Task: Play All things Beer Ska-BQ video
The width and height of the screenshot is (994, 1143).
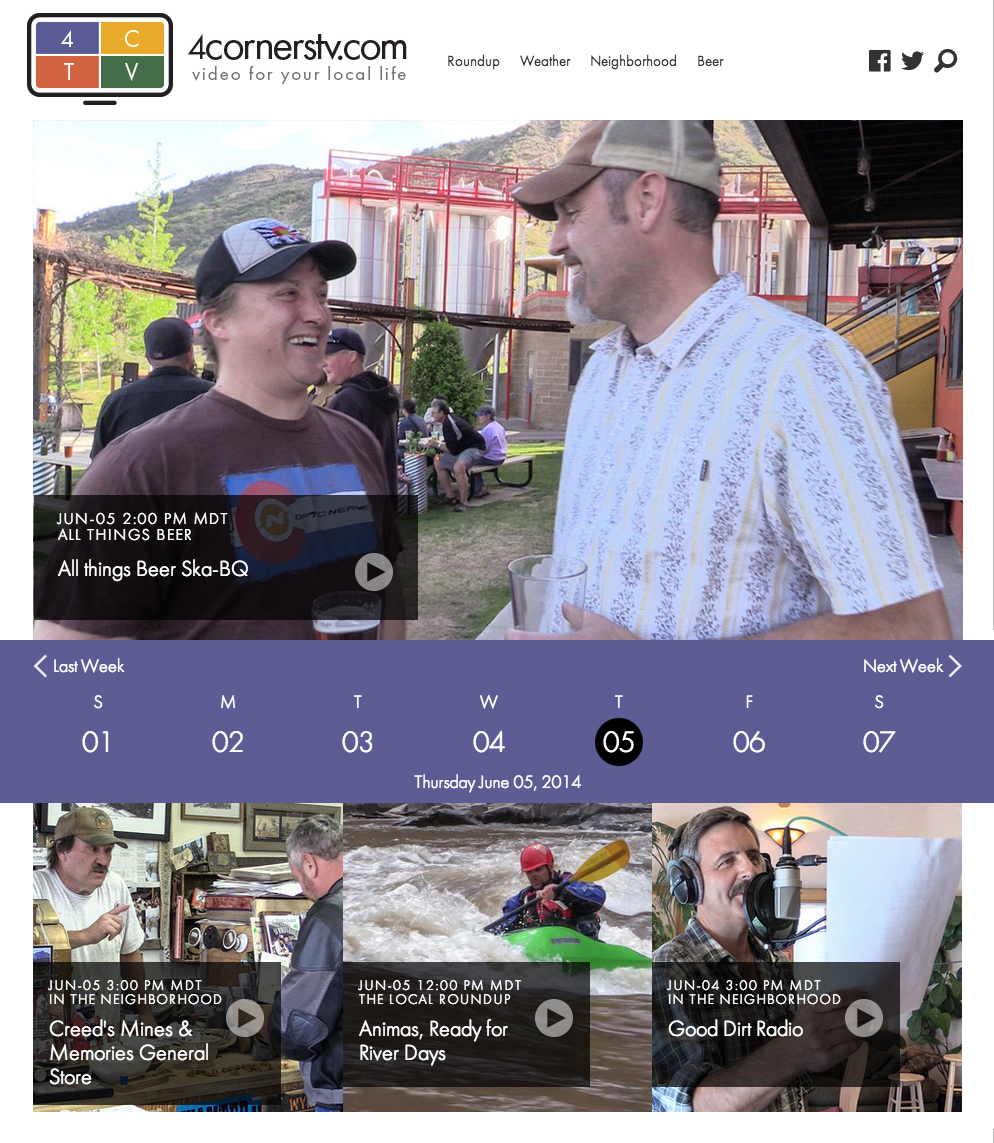Action: pyautogui.click(x=374, y=571)
